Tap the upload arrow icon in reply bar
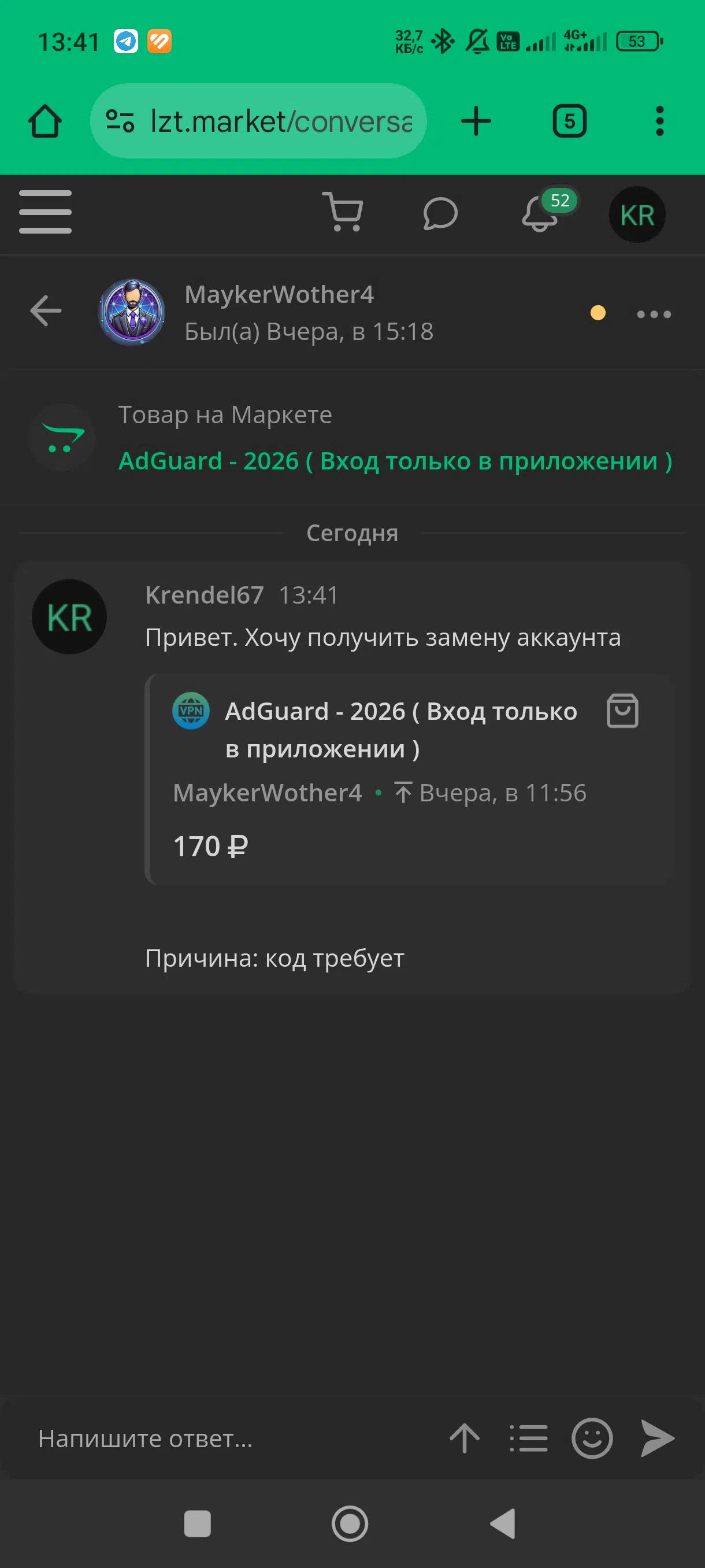705x1568 pixels. pos(464,1438)
